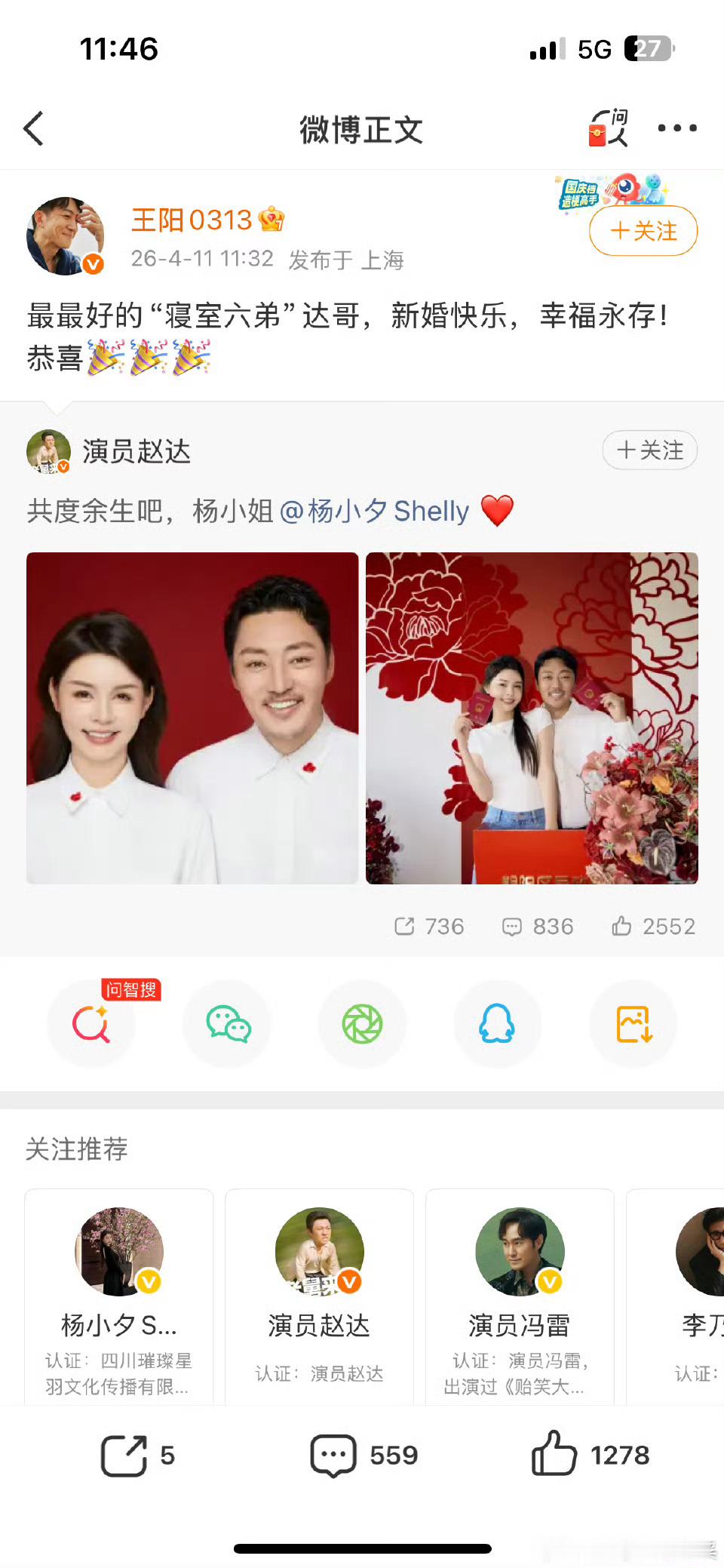Follow 王阳0313 with the 关注 button
The image size is (724, 1568).
click(643, 232)
